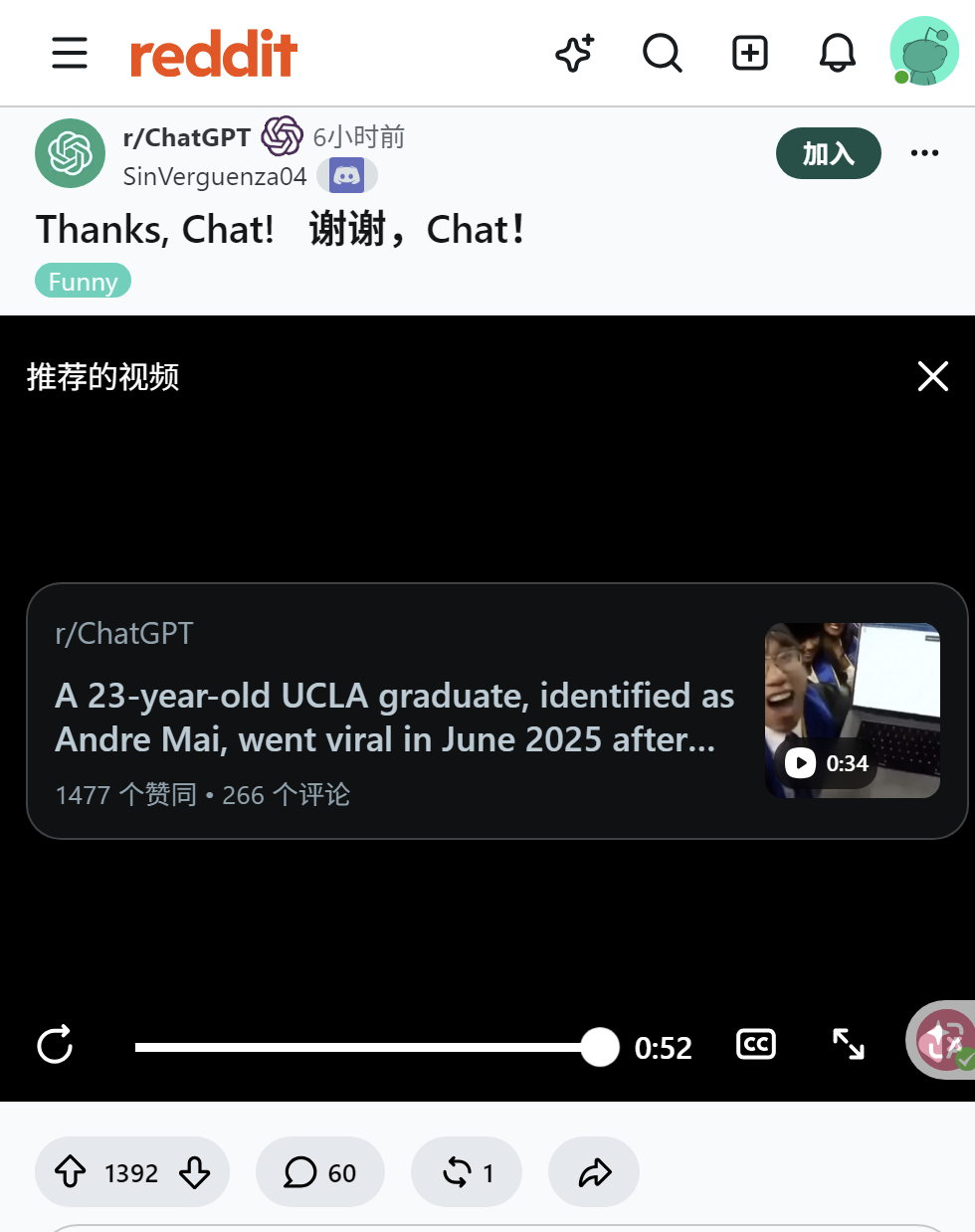This screenshot has width=975, height=1232.
Task: Enter fullscreen video mode
Action: pos(849,1044)
